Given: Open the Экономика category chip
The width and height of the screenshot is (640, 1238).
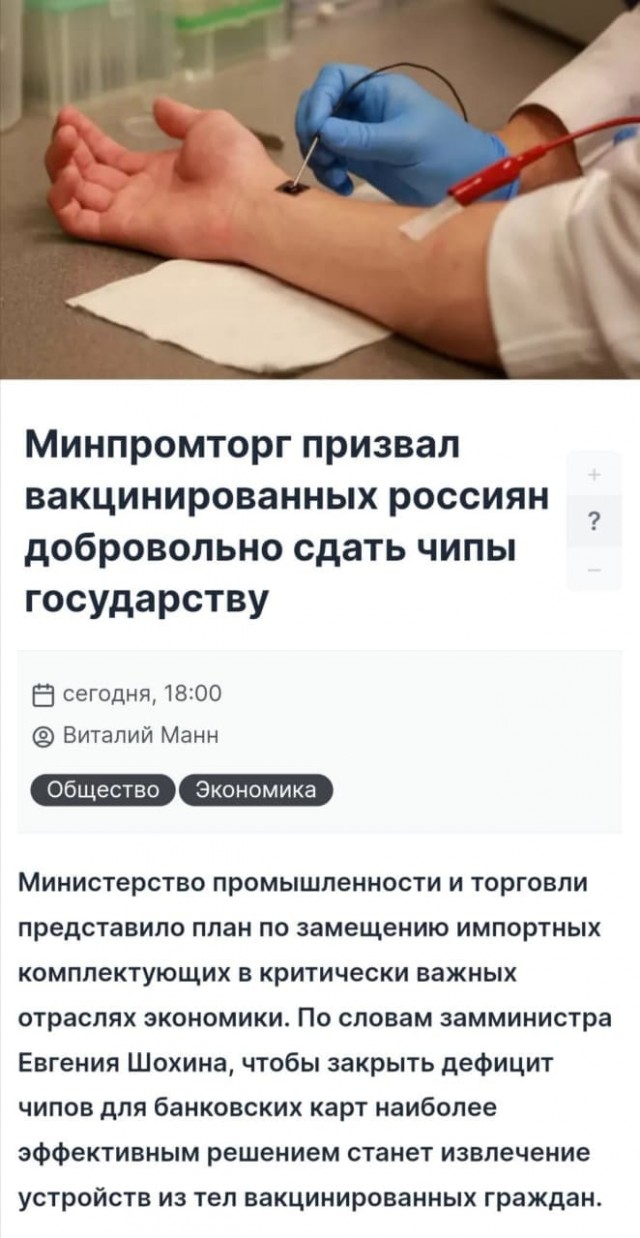Looking at the screenshot, I should [x=255, y=789].
